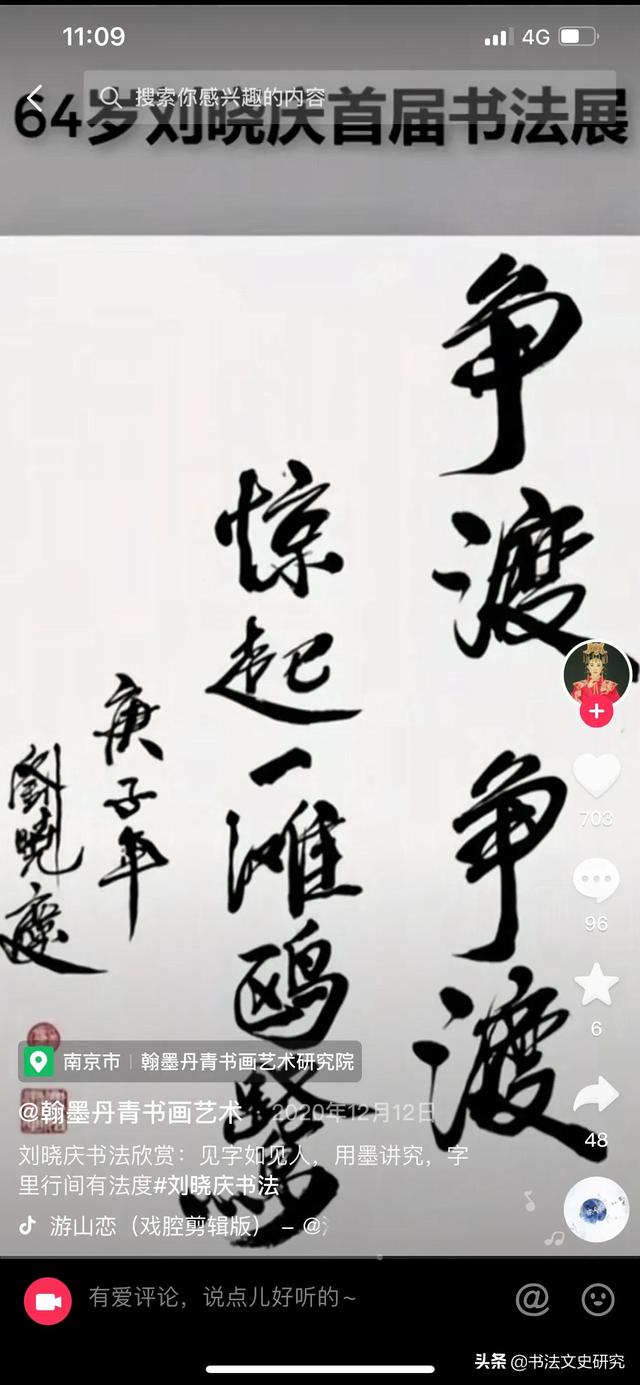
Task: Like this video with the heart
Action: tap(596, 777)
